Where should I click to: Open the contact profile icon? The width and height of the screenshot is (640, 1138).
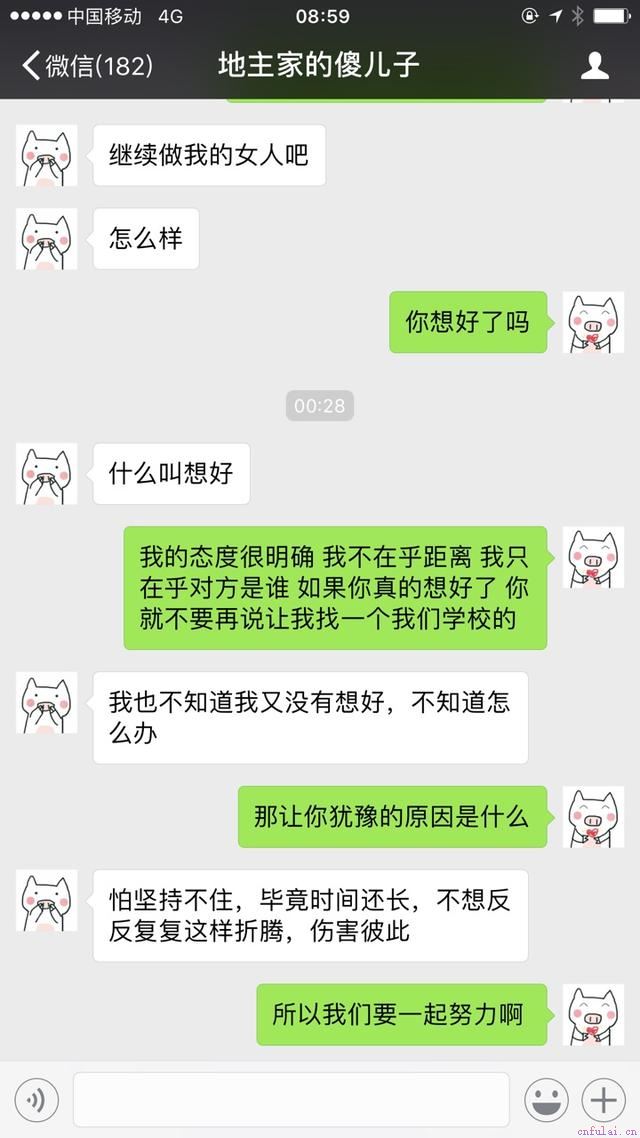pyautogui.click(x=595, y=66)
